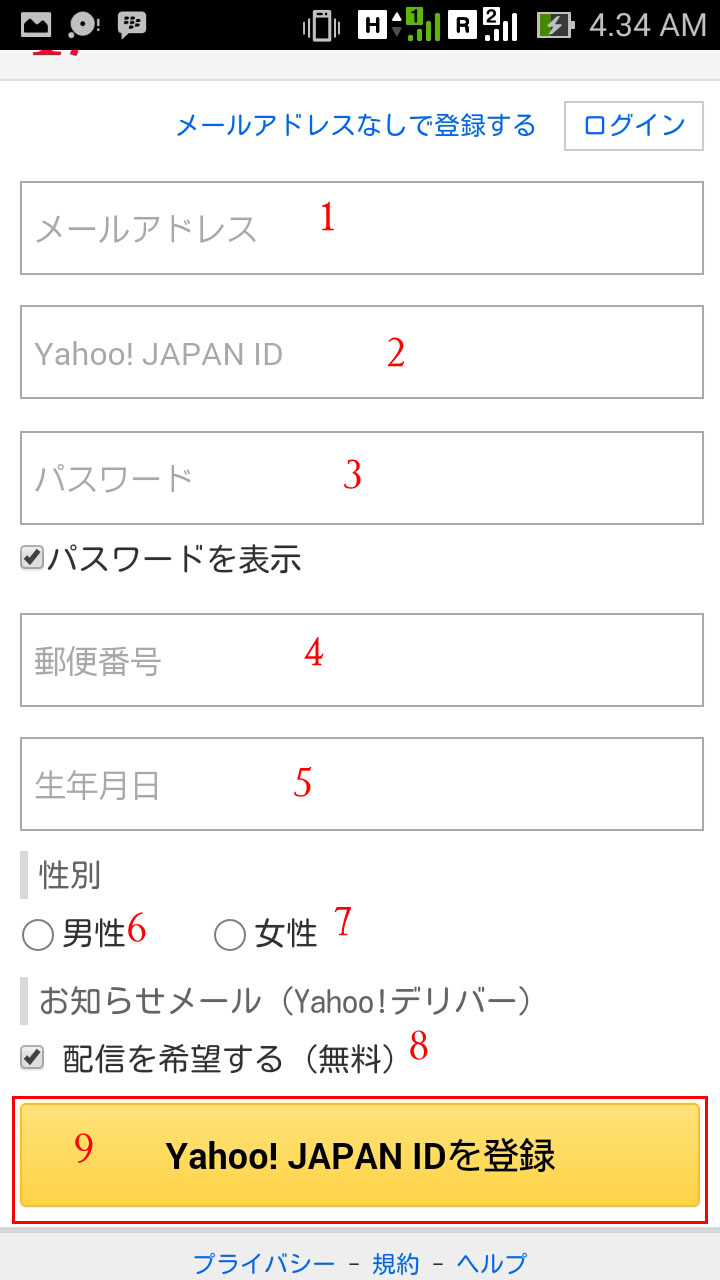The width and height of the screenshot is (720, 1280).
Task: Open the ヘルプ link
Action: (491, 1263)
